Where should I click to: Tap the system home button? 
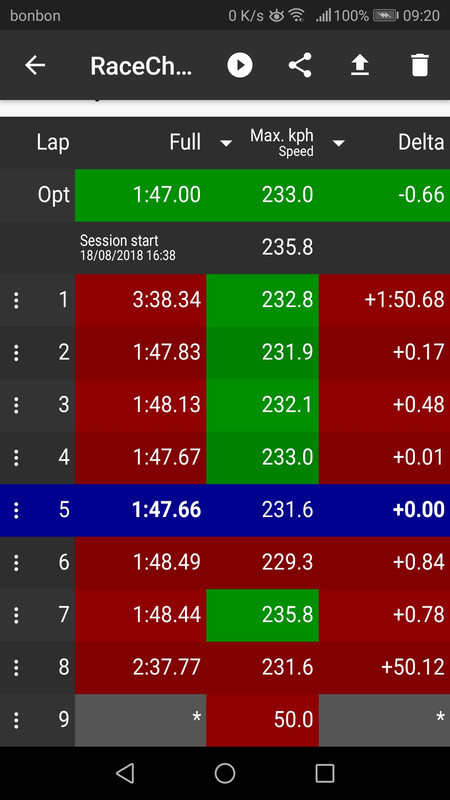224,773
